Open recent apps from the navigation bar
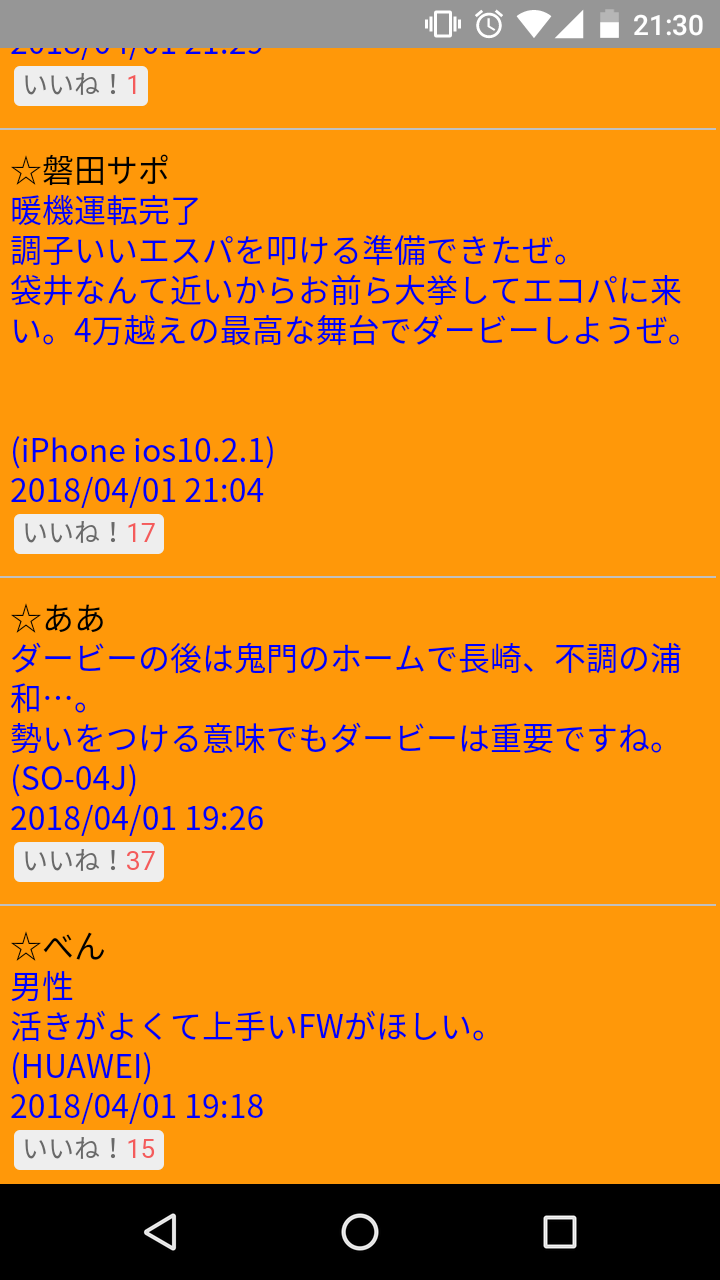720x1280 pixels. 560,1232
